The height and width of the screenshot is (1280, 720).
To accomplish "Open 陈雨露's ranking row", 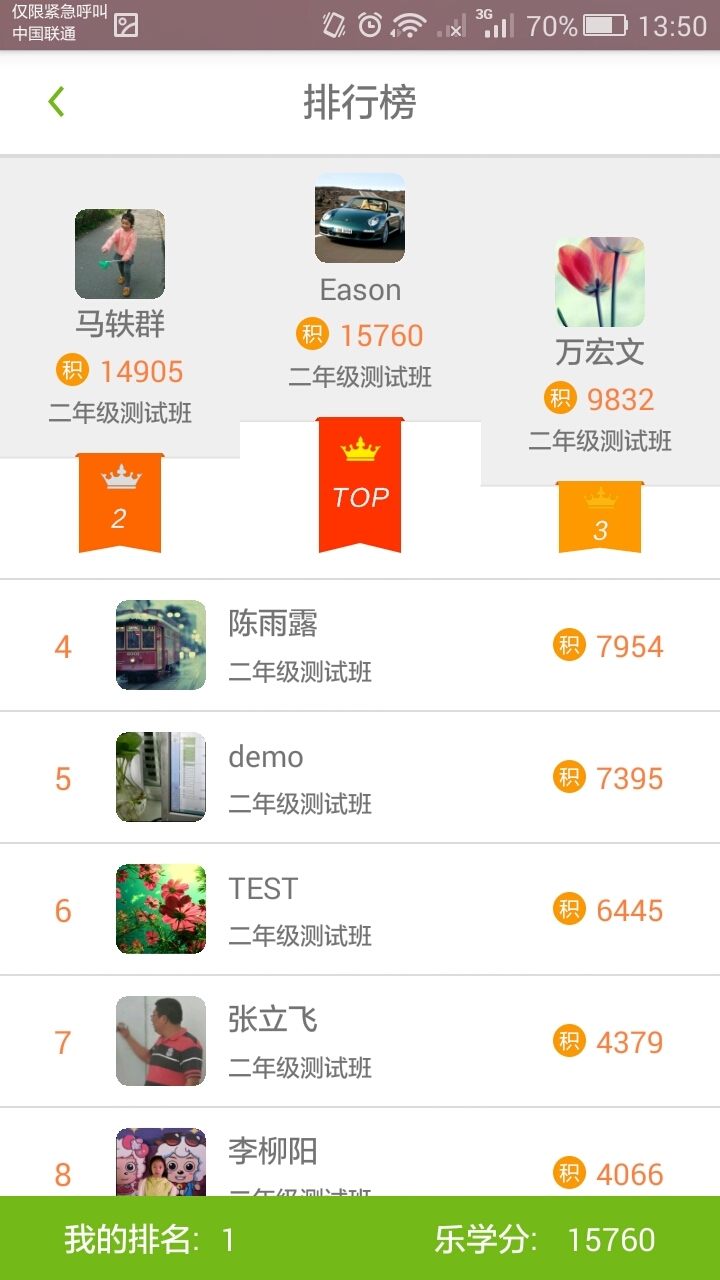I will (x=360, y=646).
